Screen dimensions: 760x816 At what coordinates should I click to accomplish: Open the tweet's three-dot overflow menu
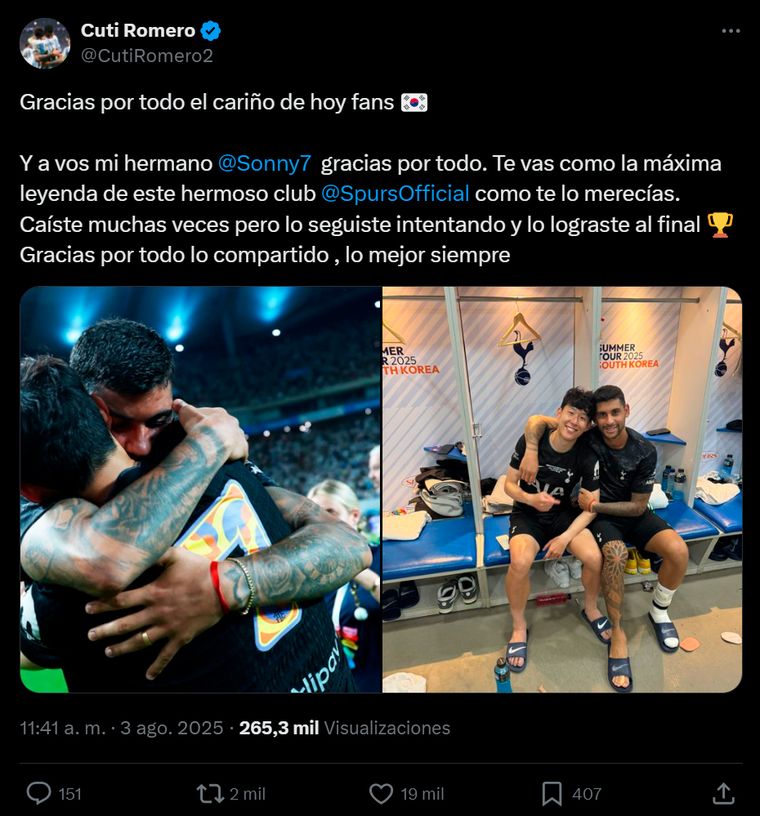click(731, 31)
